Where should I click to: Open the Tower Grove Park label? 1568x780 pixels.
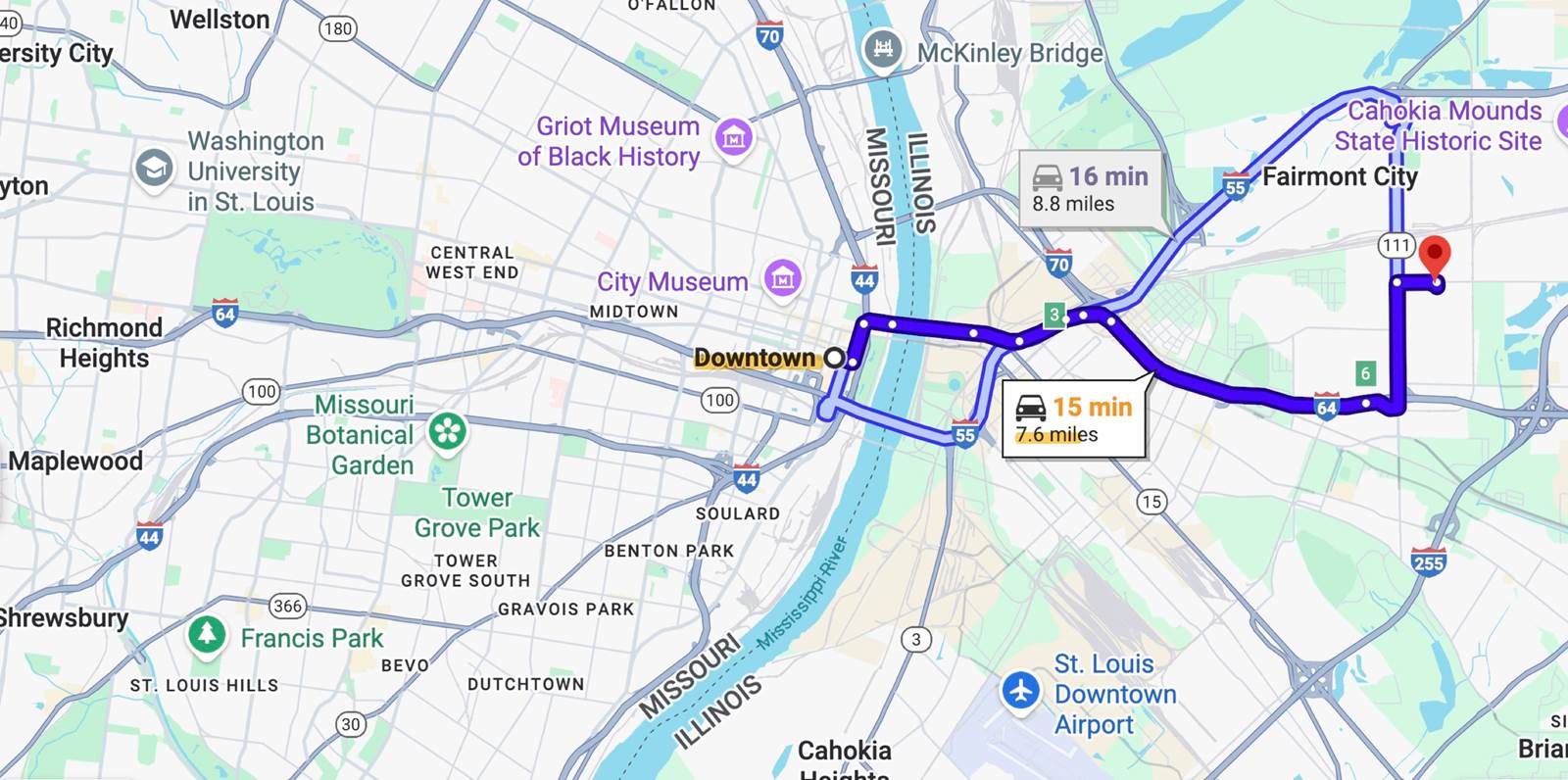[x=476, y=512]
